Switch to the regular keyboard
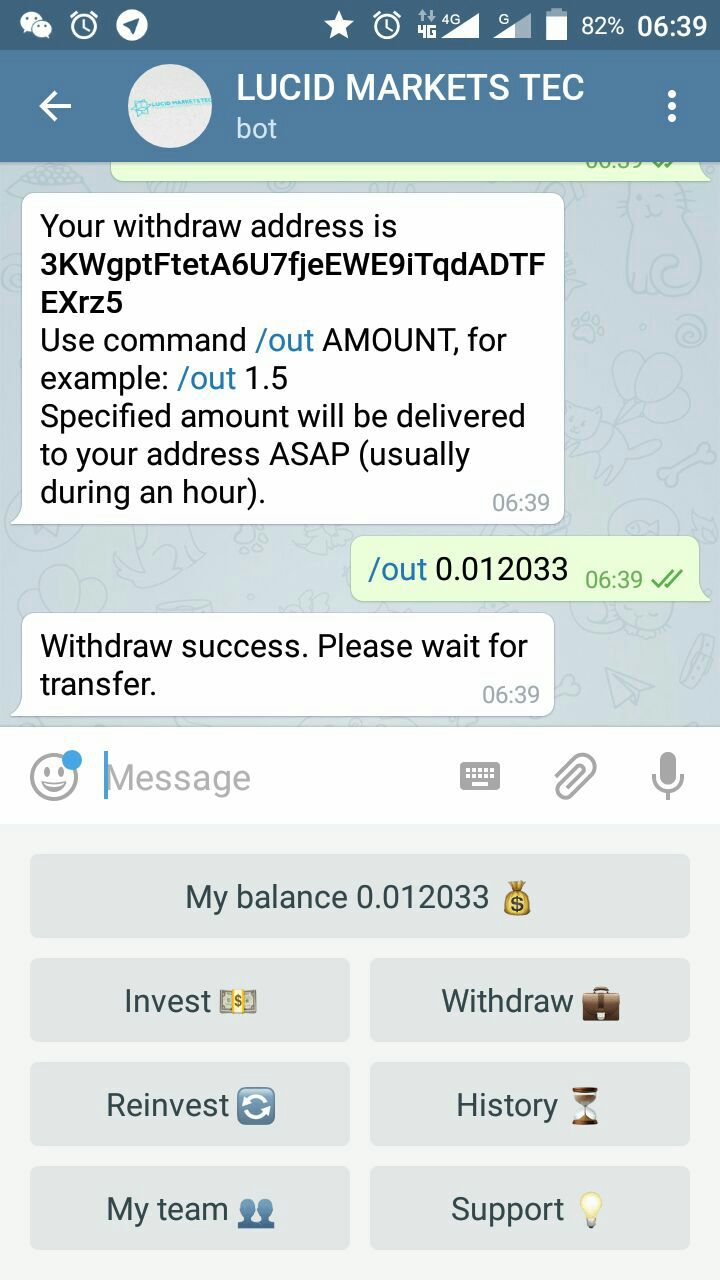Screen dimensions: 720x1280 click(480, 776)
